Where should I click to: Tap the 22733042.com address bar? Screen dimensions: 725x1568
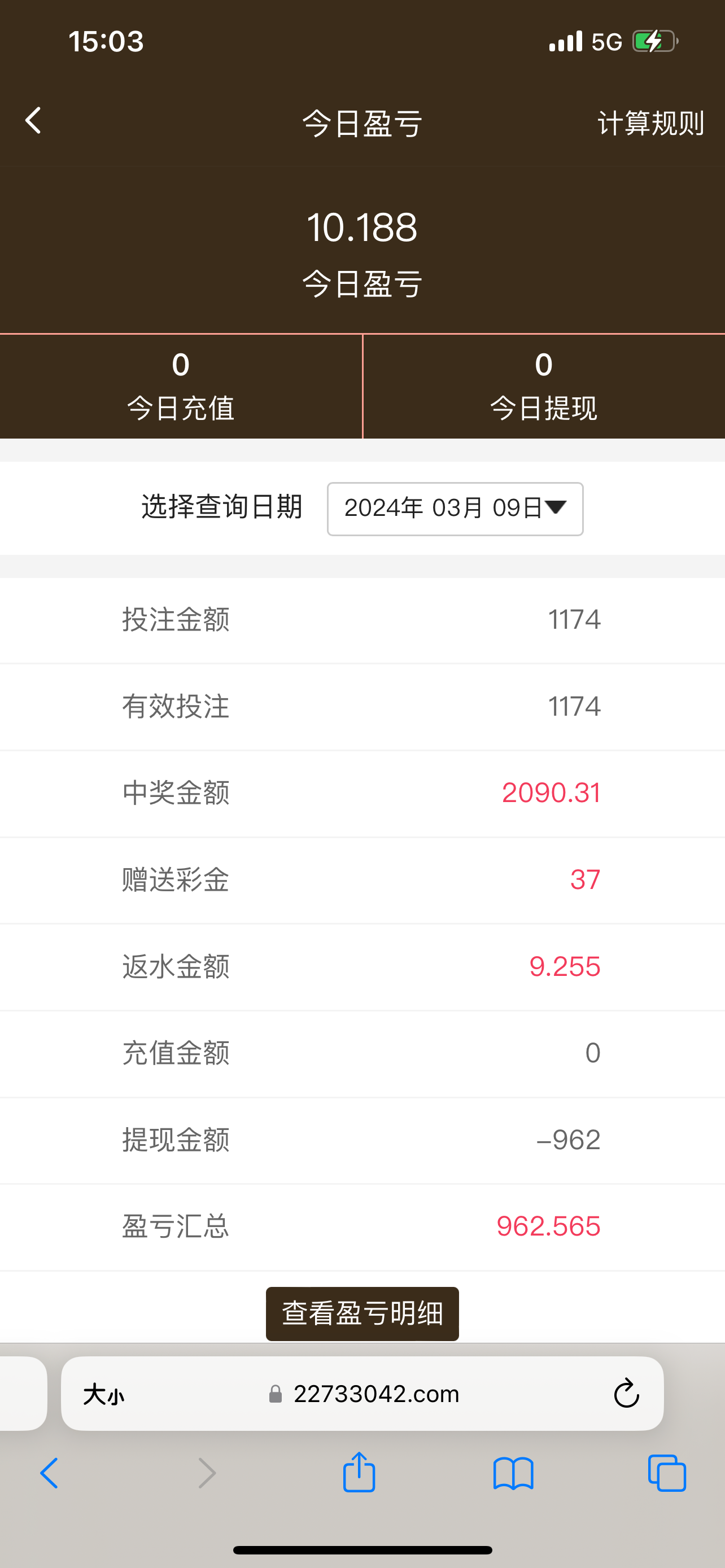pos(375,1394)
